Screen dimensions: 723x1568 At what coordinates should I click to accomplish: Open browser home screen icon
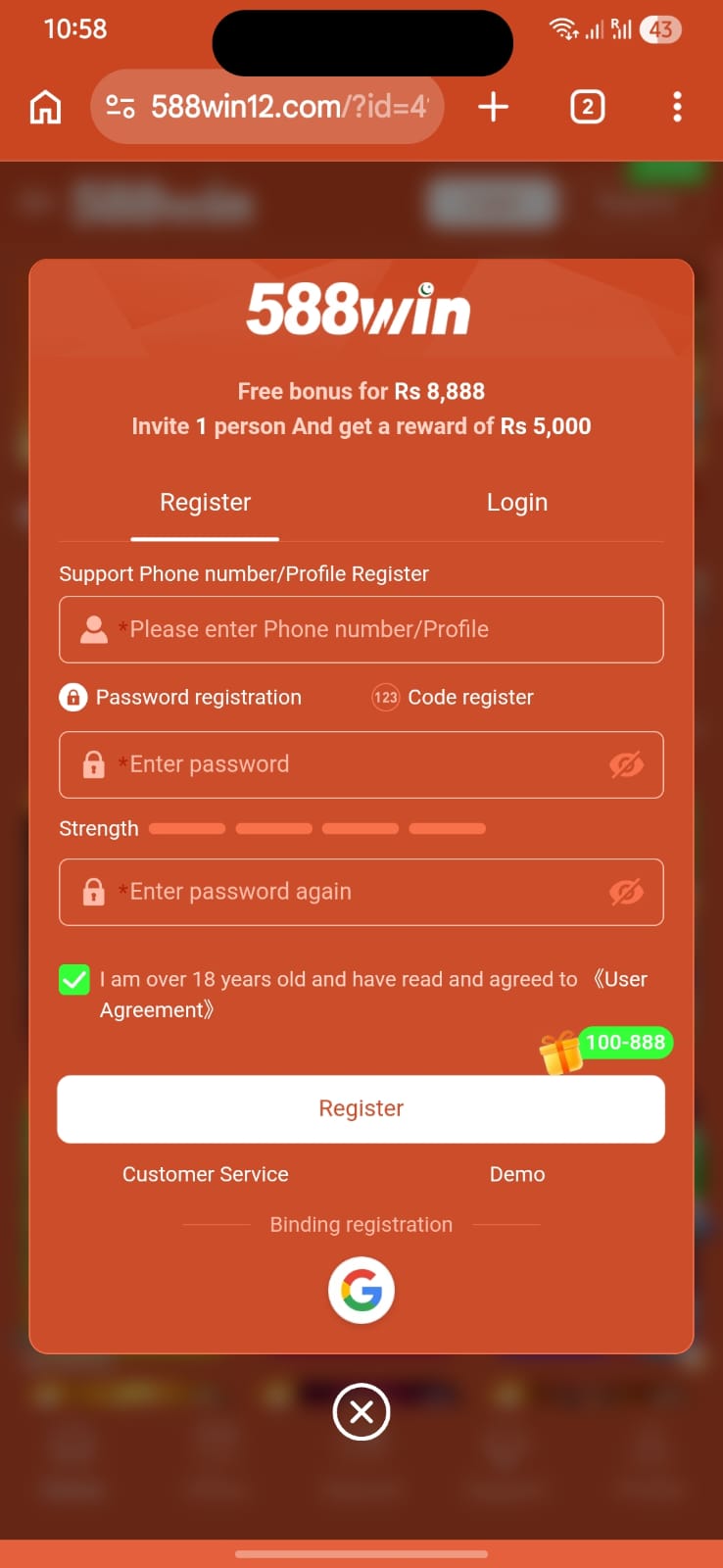[44, 107]
